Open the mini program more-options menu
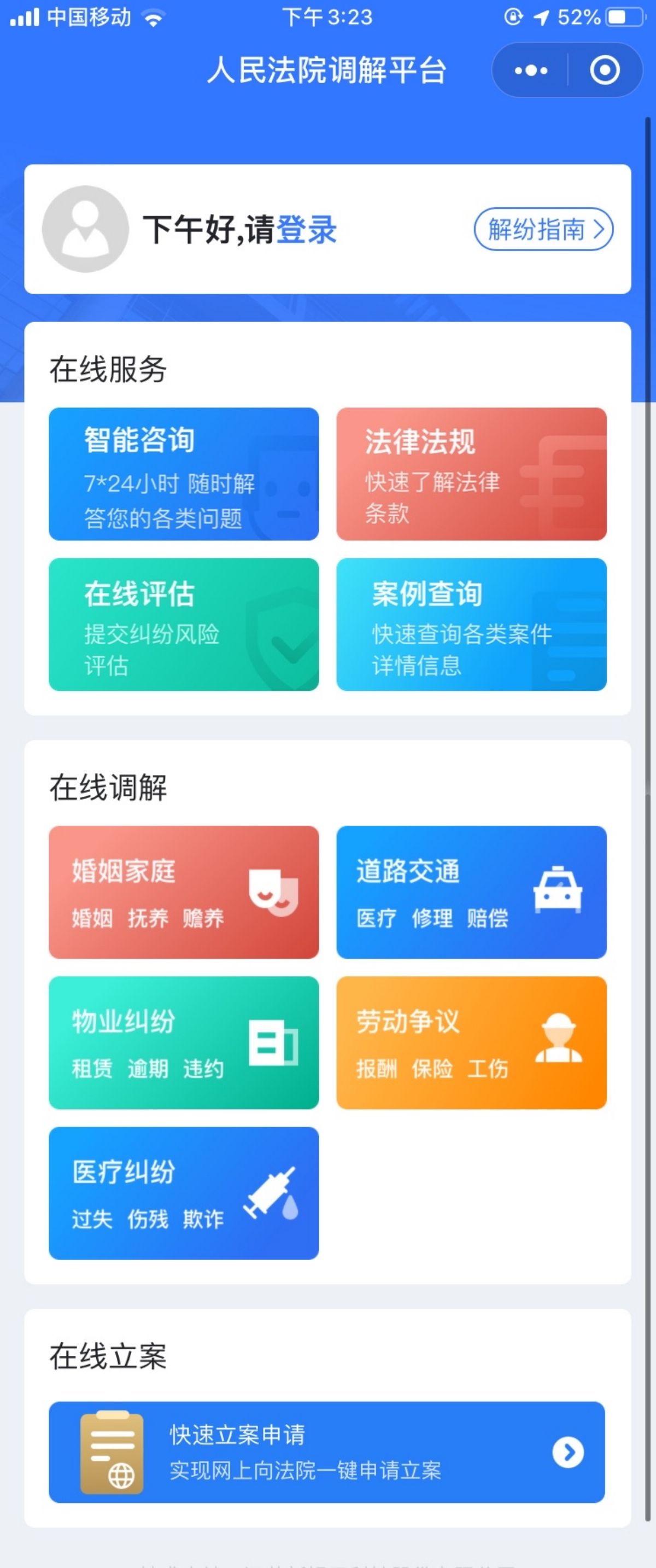This screenshot has width=656, height=1568. pos(531,71)
